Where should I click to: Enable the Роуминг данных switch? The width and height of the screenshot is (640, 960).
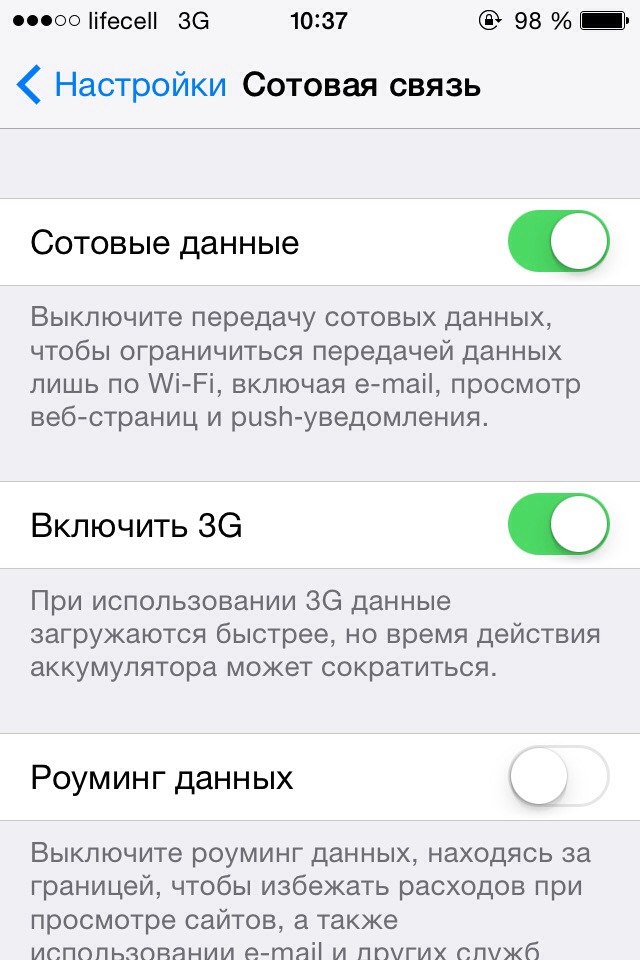tap(558, 777)
